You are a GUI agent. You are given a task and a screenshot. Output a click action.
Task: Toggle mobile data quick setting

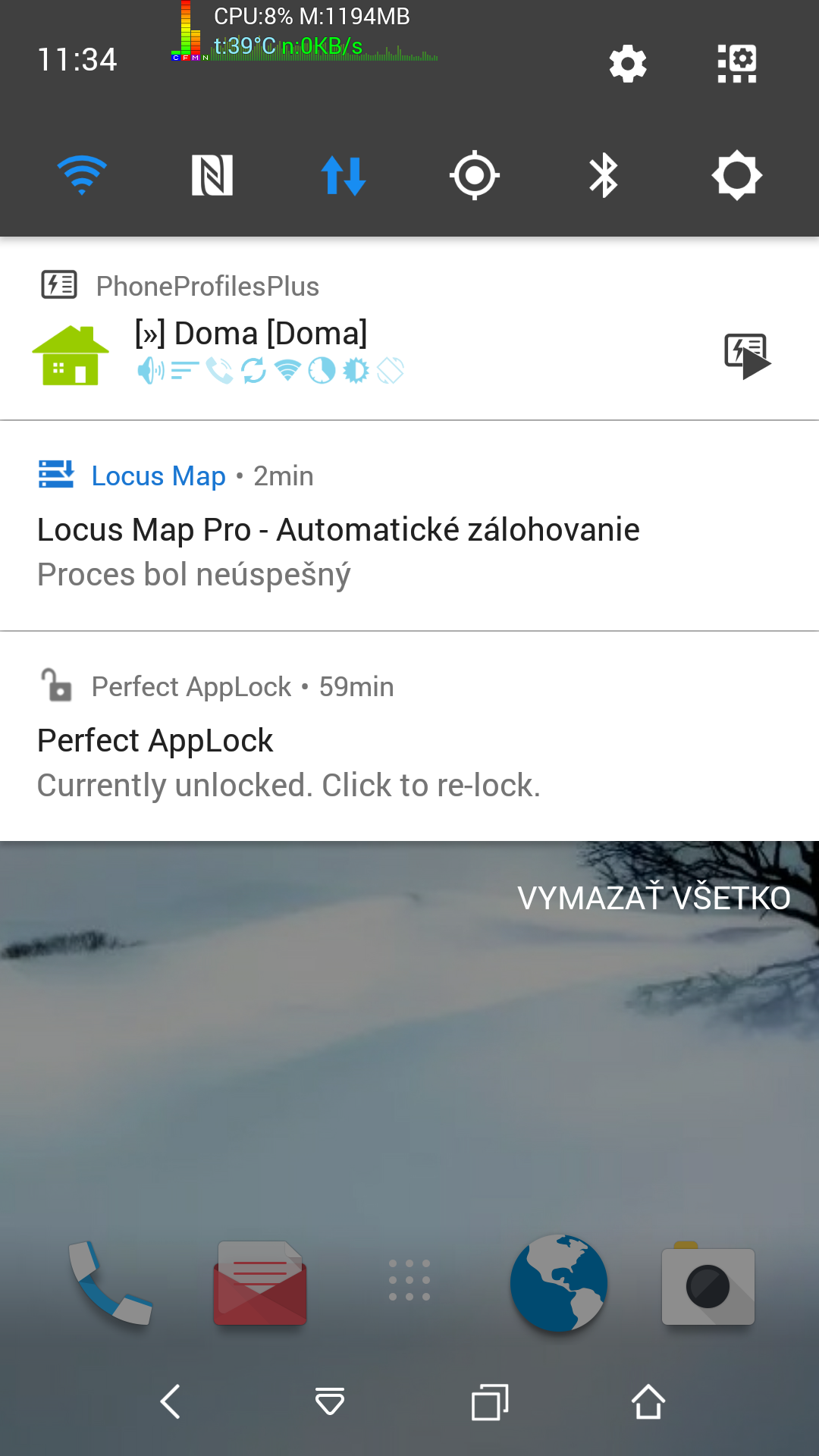(x=344, y=175)
